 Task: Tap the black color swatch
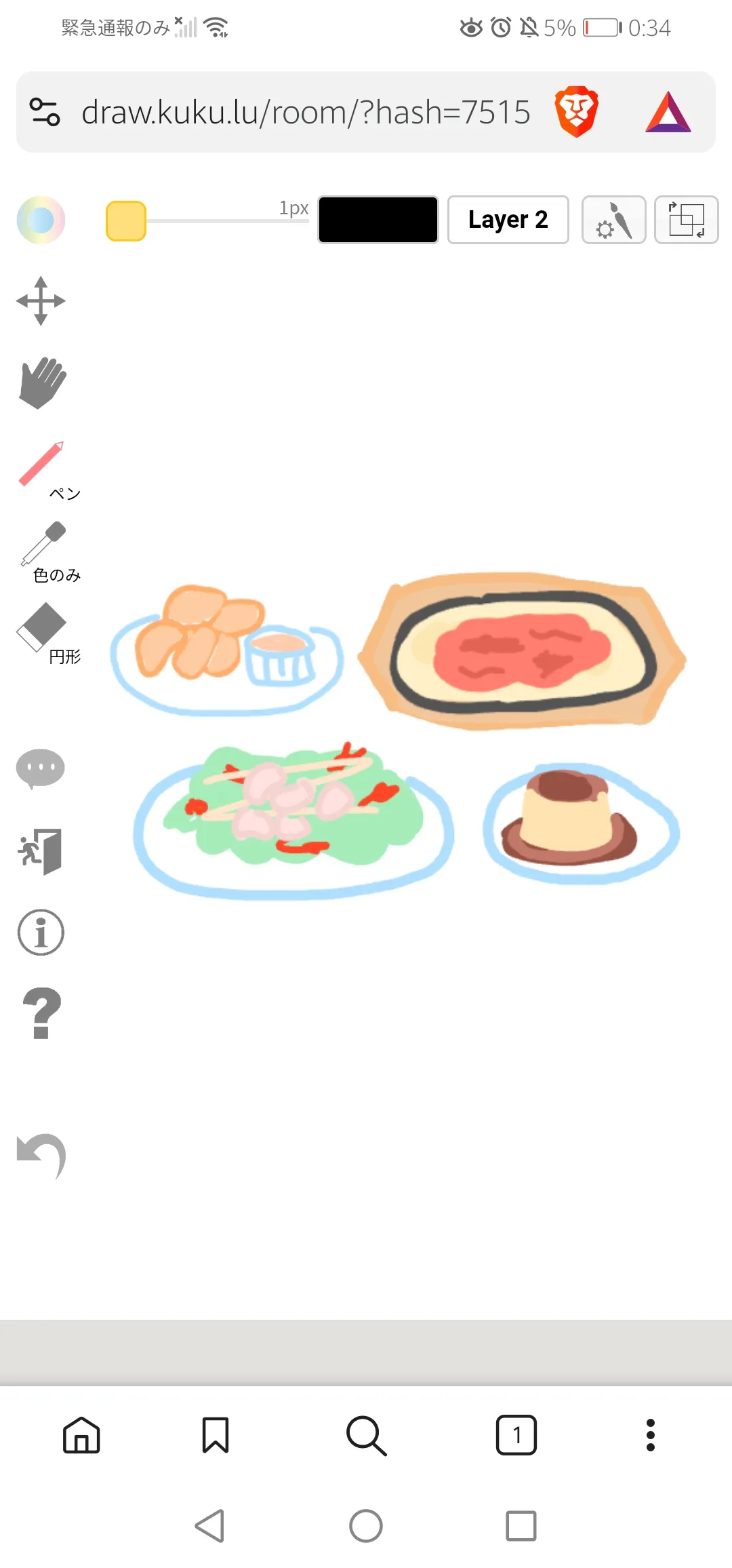point(378,220)
